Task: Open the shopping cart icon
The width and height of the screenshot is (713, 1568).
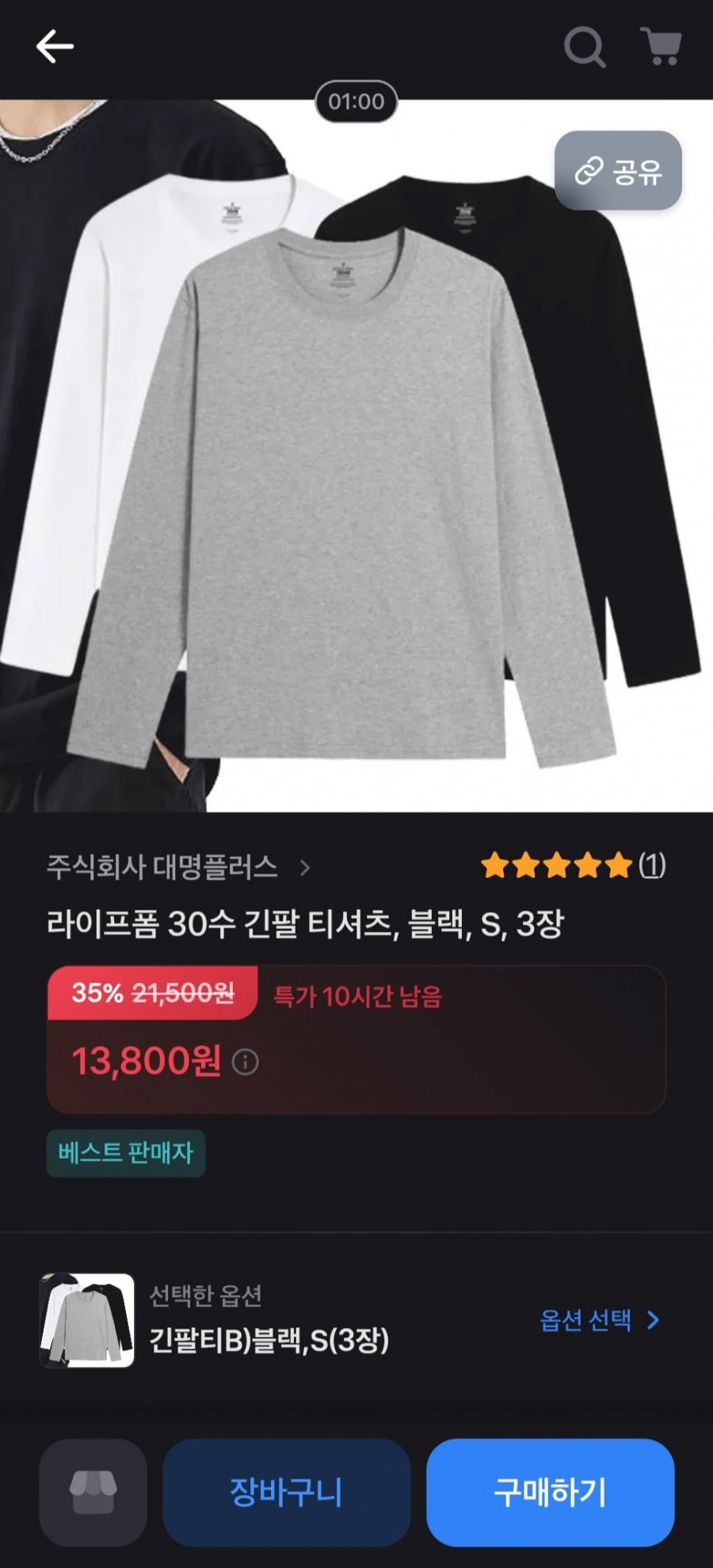Action: click(x=661, y=47)
